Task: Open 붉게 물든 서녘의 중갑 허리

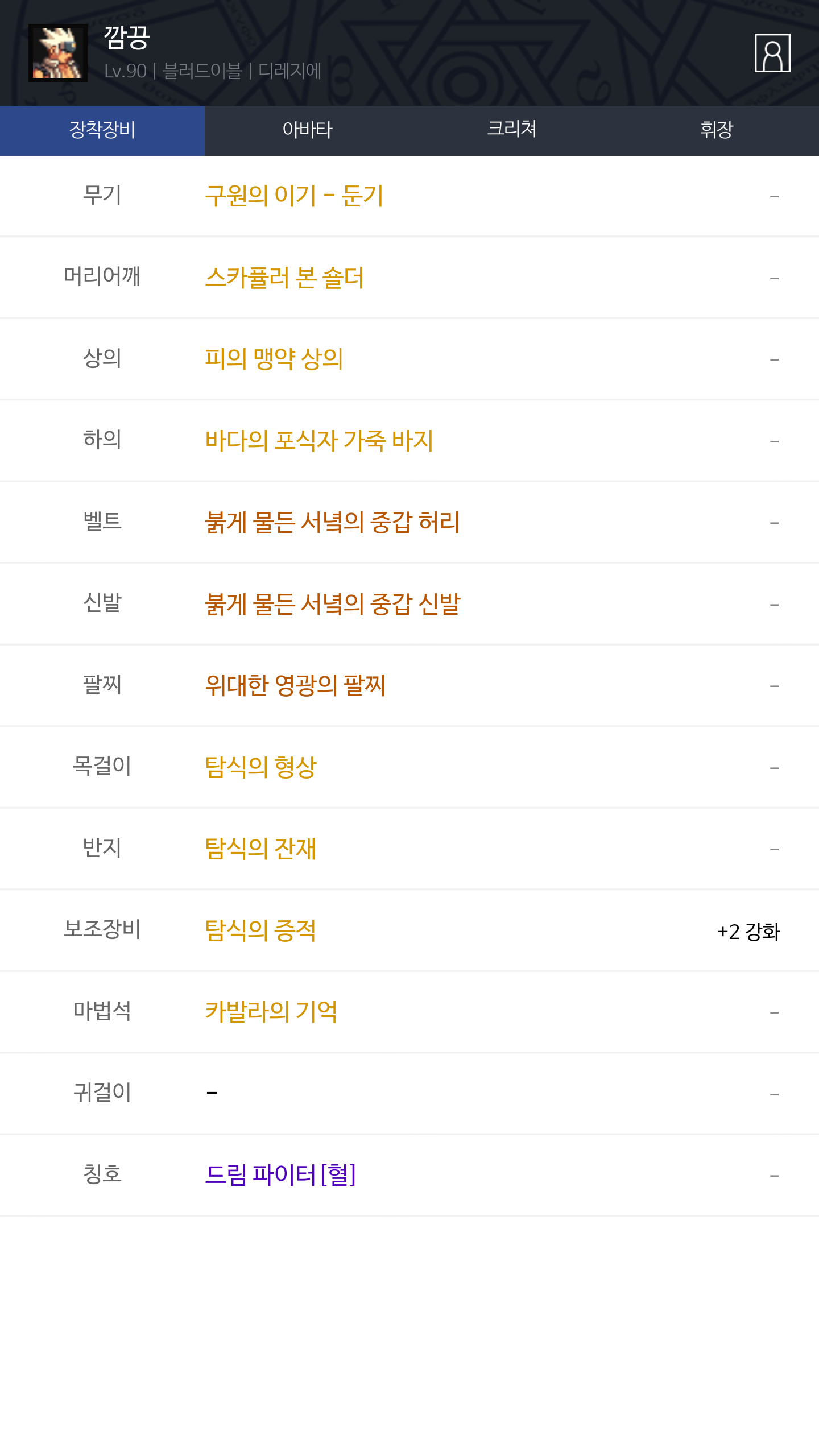Action: pyautogui.click(x=333, y=523)
